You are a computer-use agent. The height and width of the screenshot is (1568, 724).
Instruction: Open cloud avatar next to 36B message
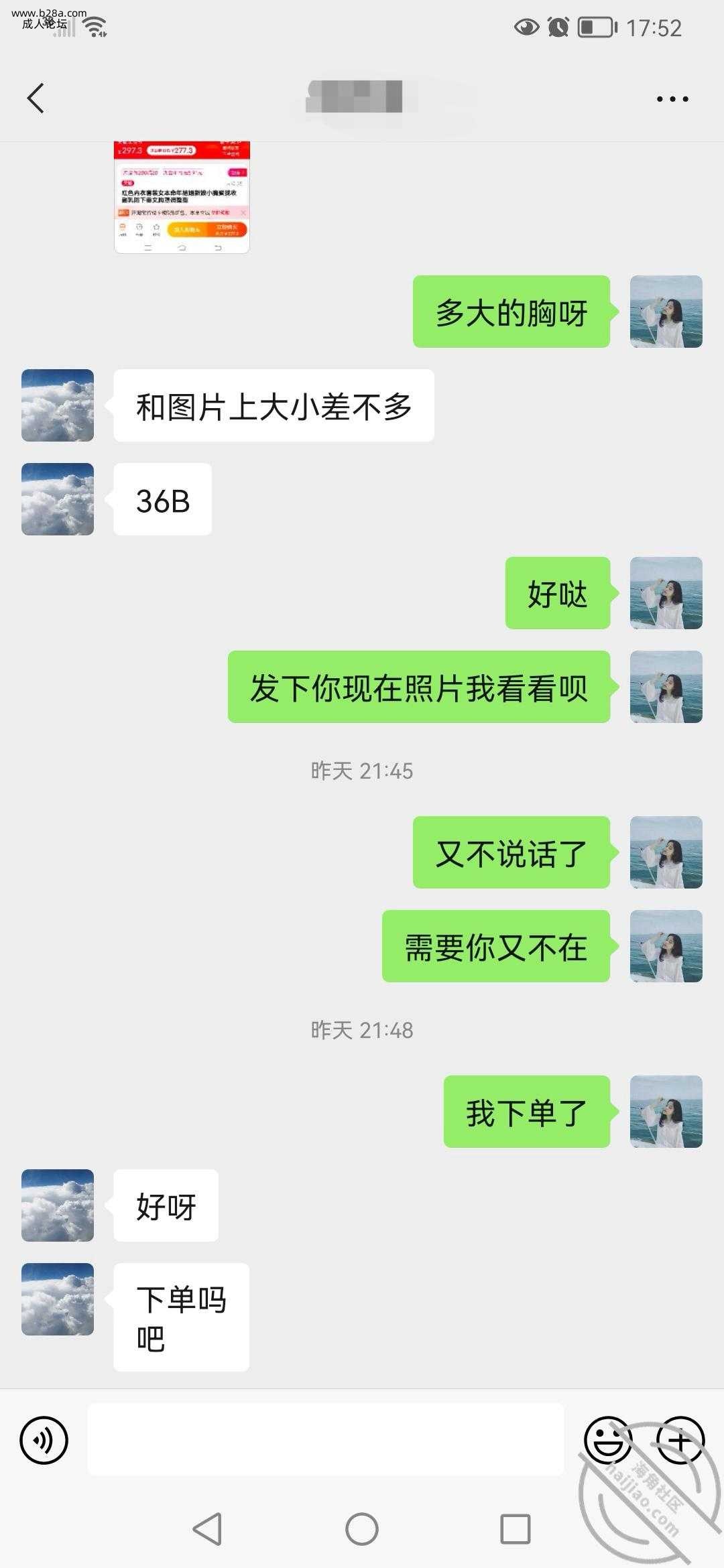click(x=58, y=499)
